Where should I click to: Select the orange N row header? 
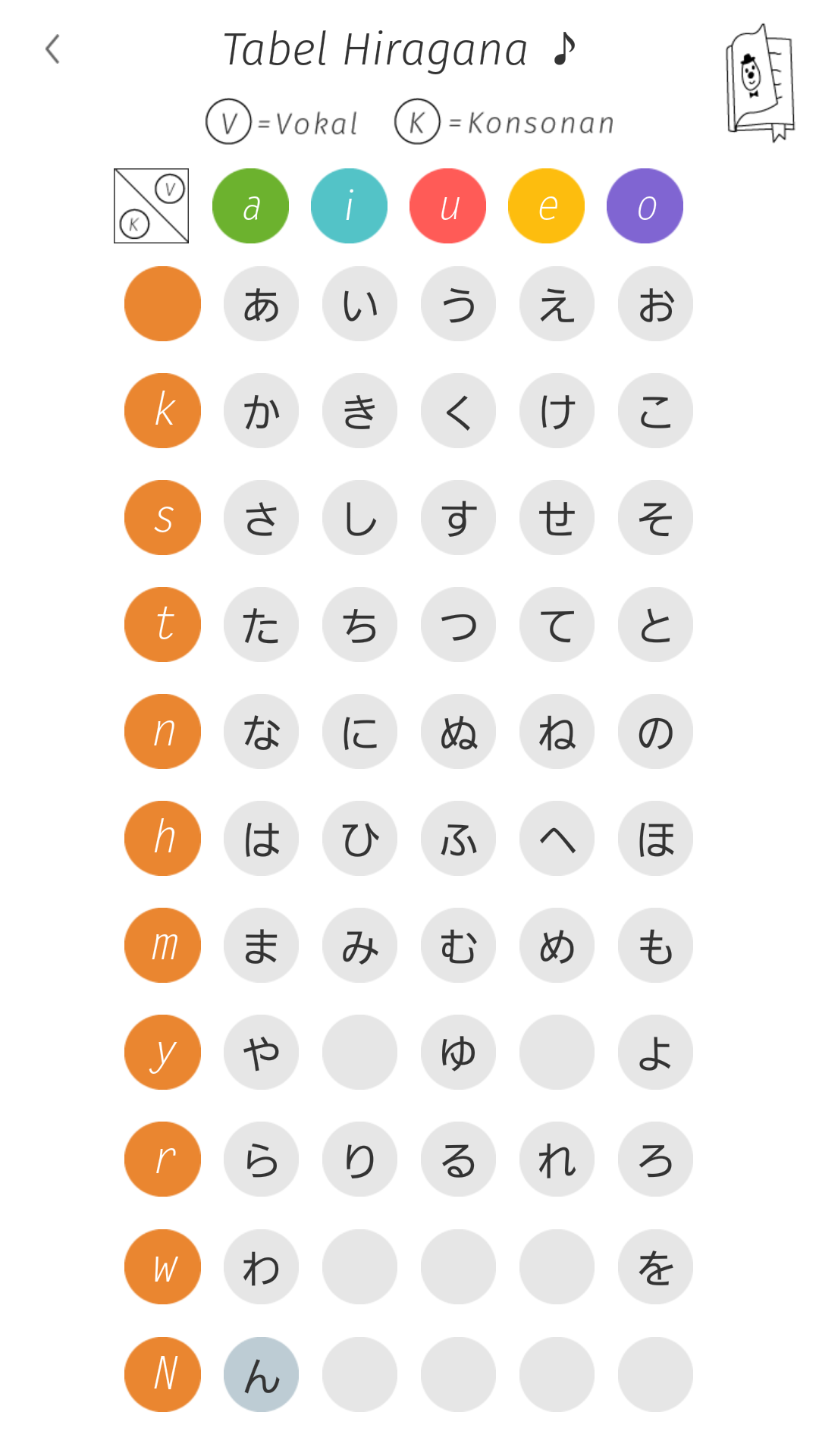[162, 1374]
